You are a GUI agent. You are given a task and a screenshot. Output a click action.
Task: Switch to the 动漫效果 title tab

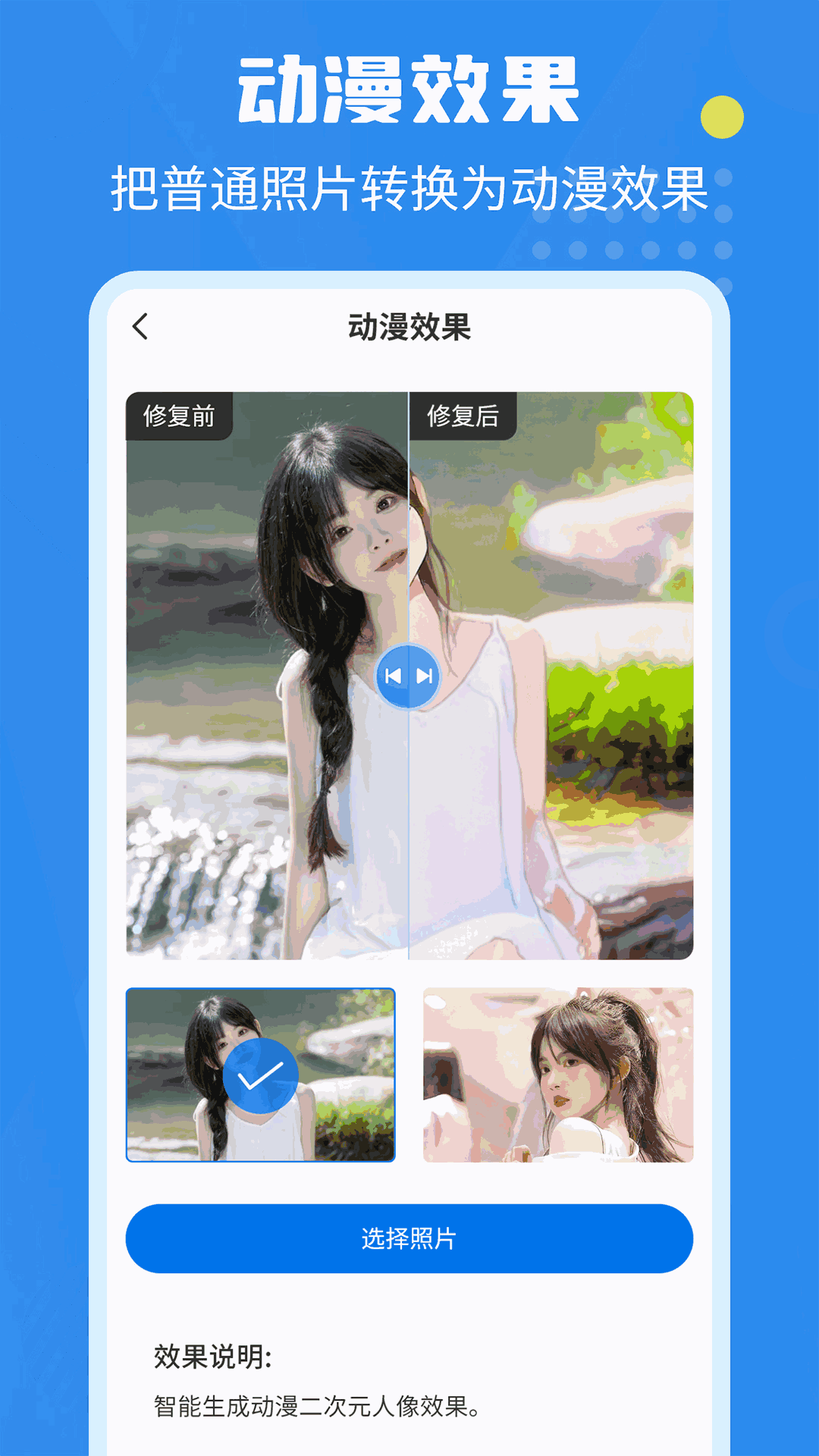tap(409, 328)
